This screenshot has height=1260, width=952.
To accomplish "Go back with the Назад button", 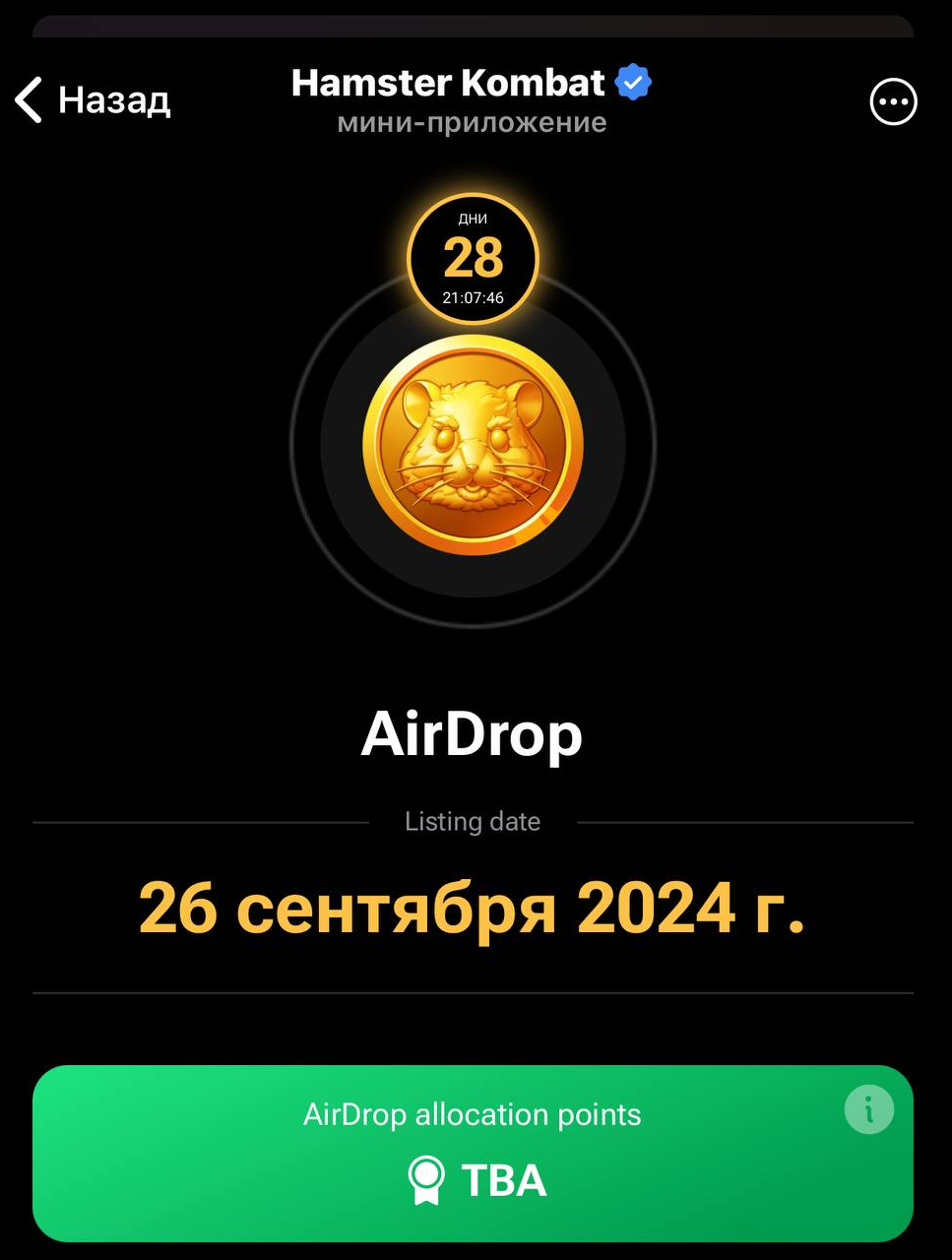I will click(x=94, y=100).
